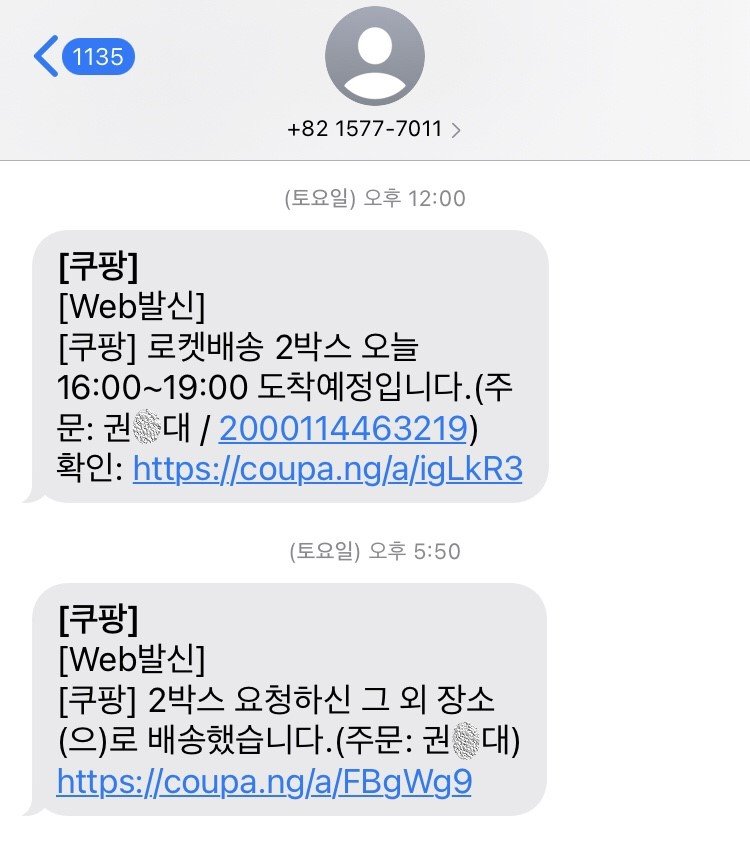The width and height of the screenshot is (750, 849).
Task: Open the order number 2000114463219 link
Action: click(x=343, y=428)
